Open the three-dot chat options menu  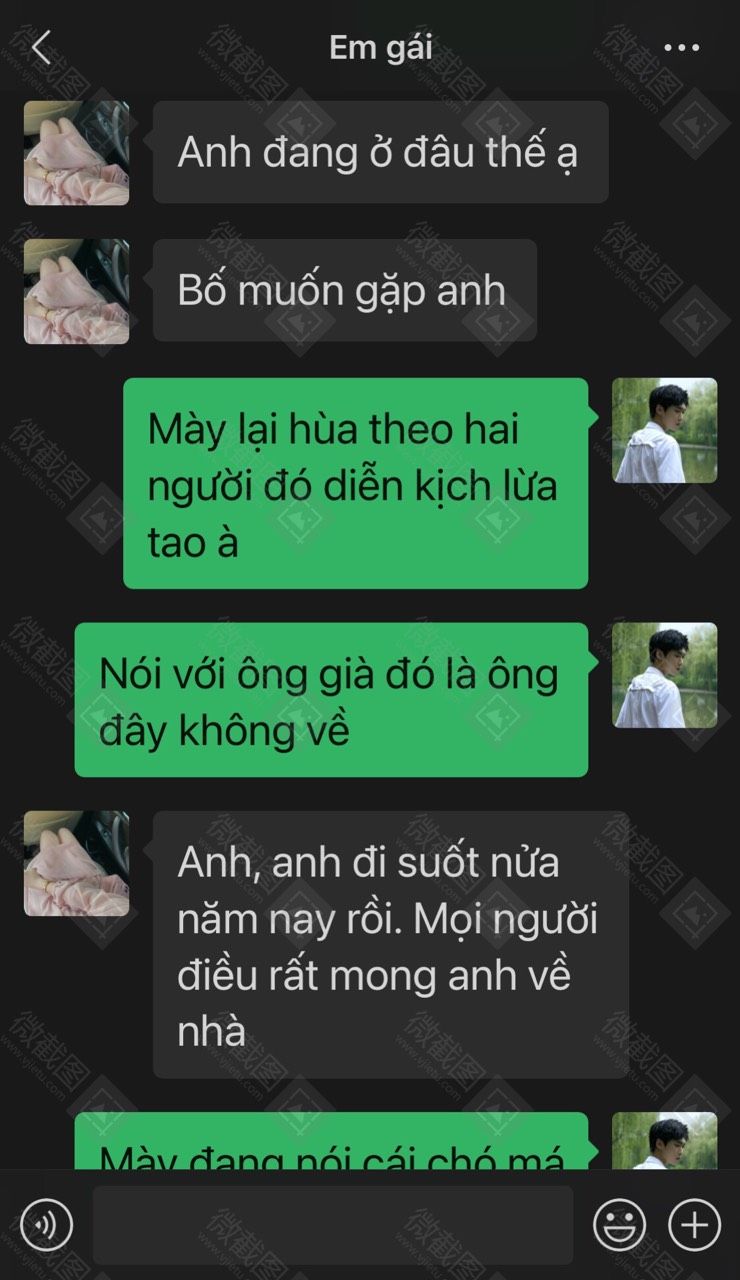click(682, 47)
